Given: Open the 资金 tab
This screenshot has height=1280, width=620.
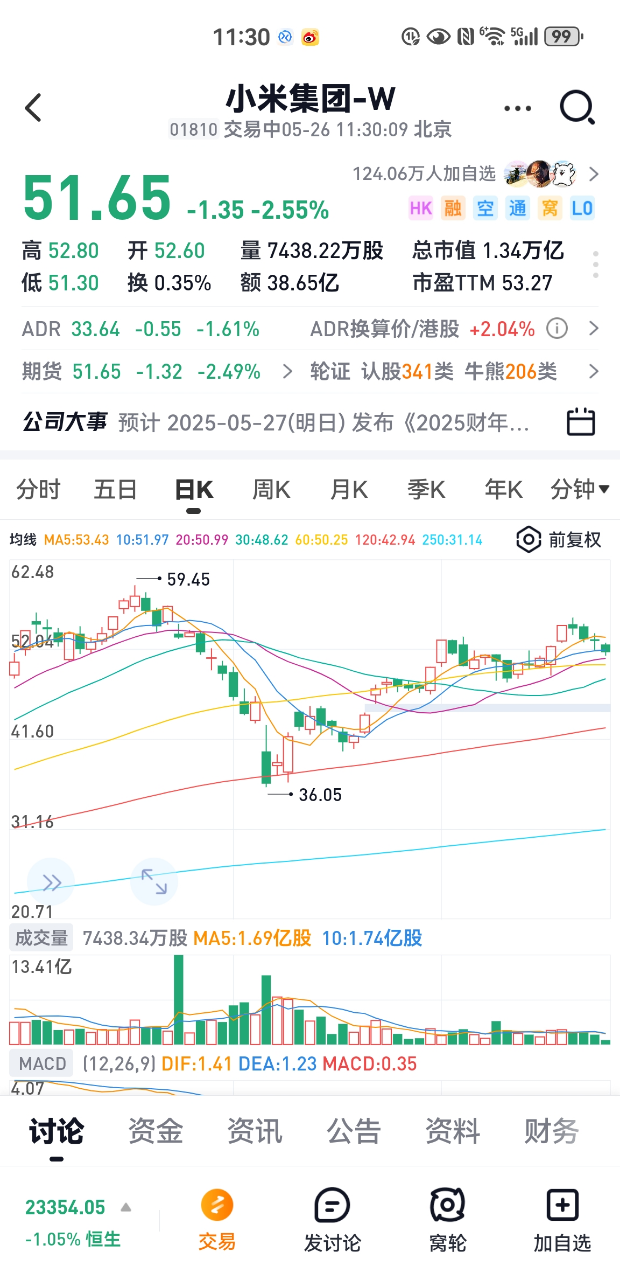Looking at the screenshot, I should [x=155, y=1131].
